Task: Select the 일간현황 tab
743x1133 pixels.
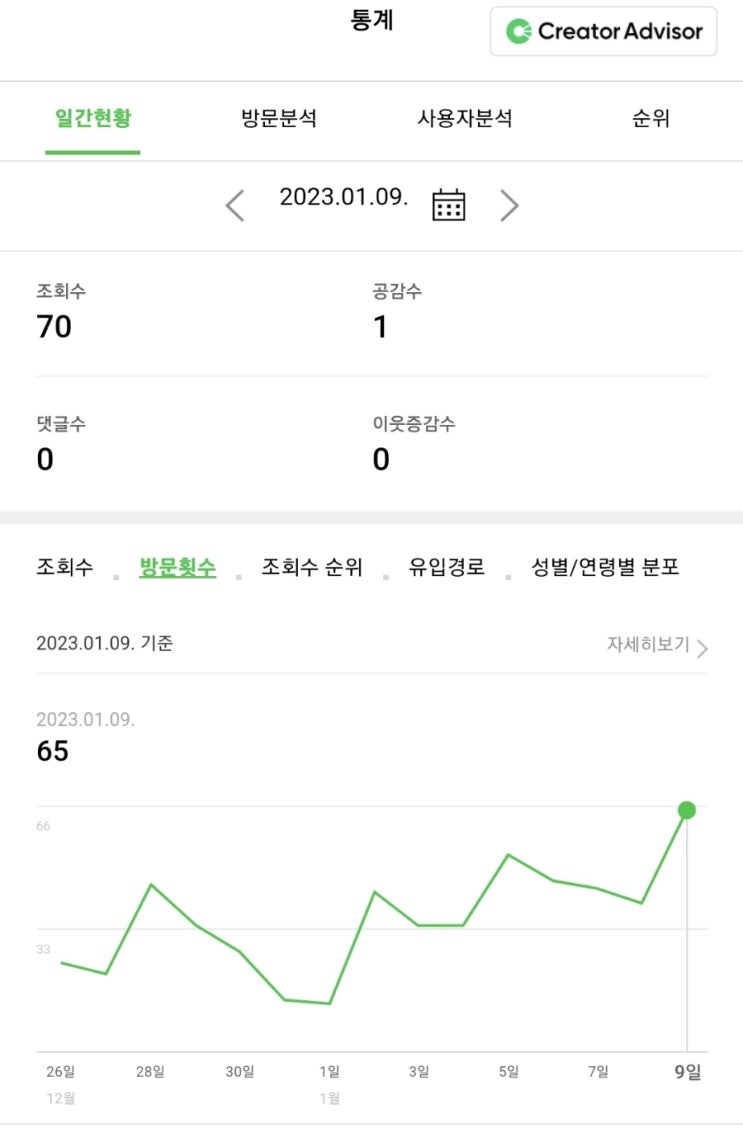Action: 93,118
